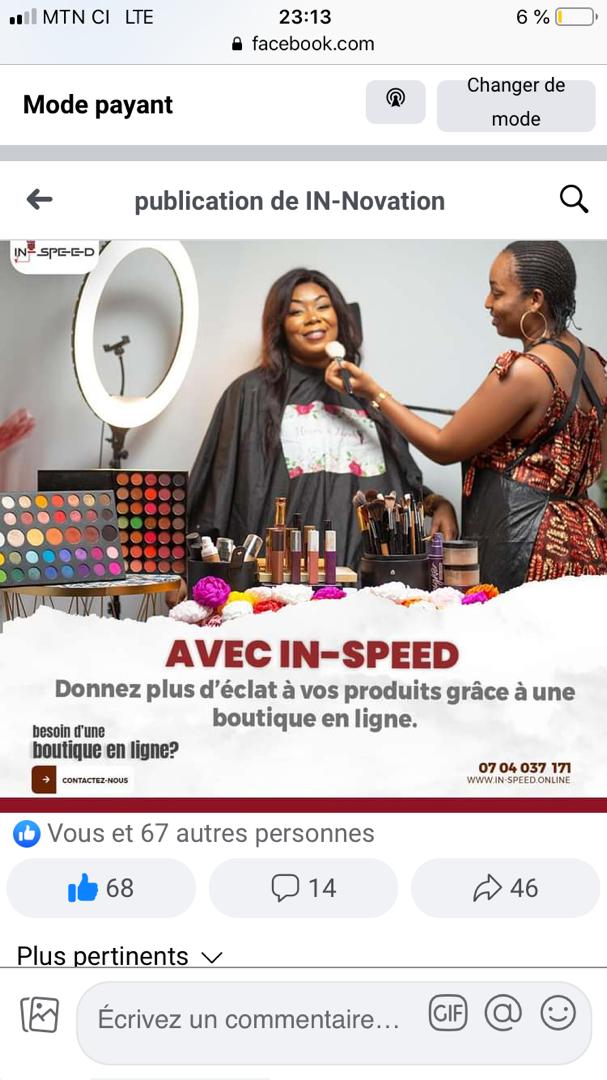Attach a photo to the comment
Image resolution: width=607 pixels, height=1080 pixels.
tap(39, 1015)
